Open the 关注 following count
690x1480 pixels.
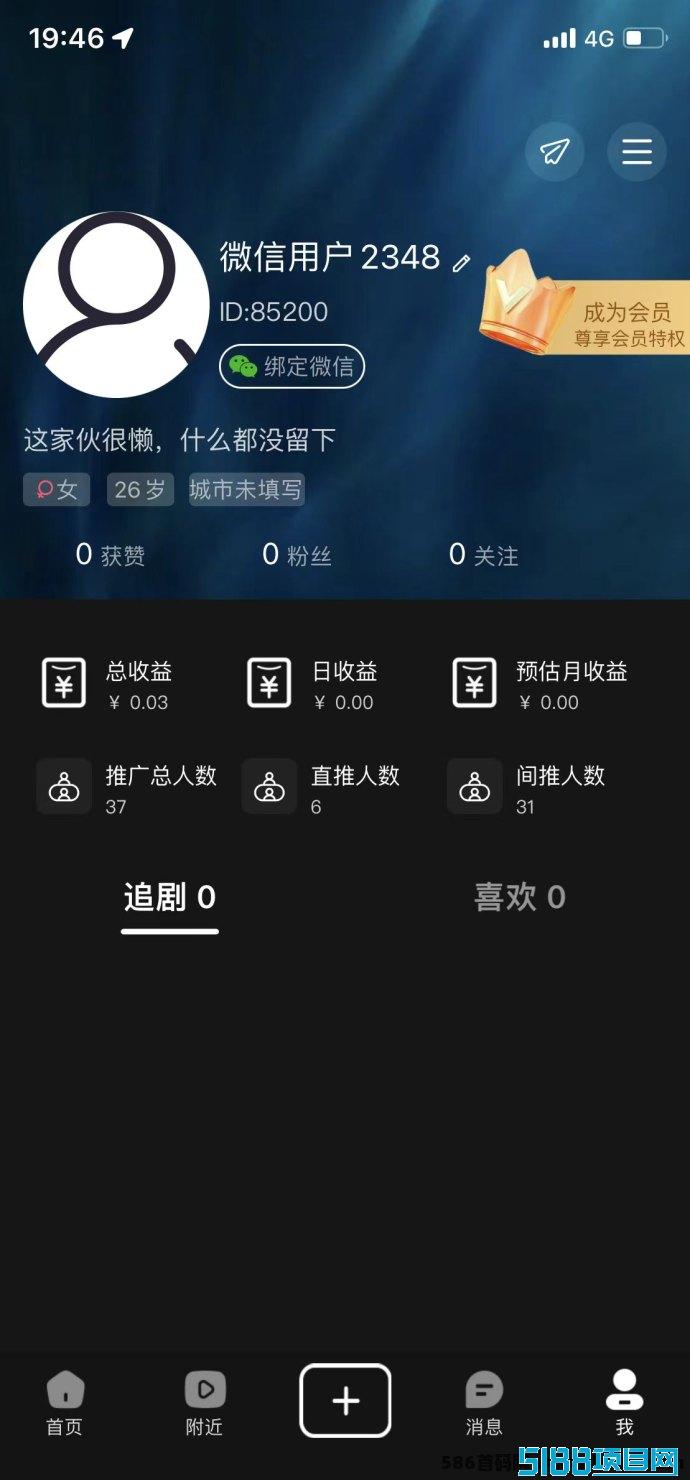(x=484, y=555)
